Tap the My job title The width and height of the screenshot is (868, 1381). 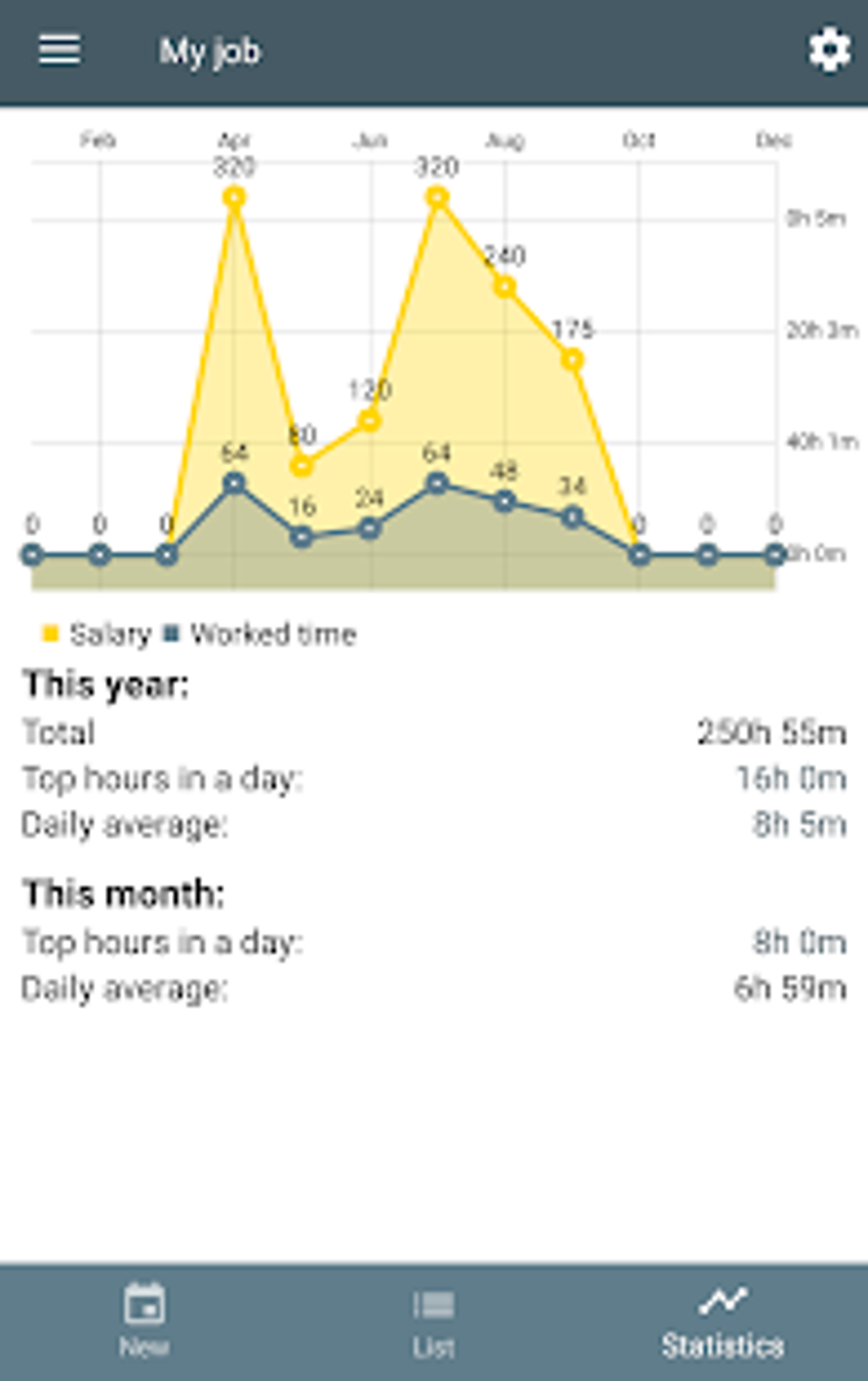210,51
